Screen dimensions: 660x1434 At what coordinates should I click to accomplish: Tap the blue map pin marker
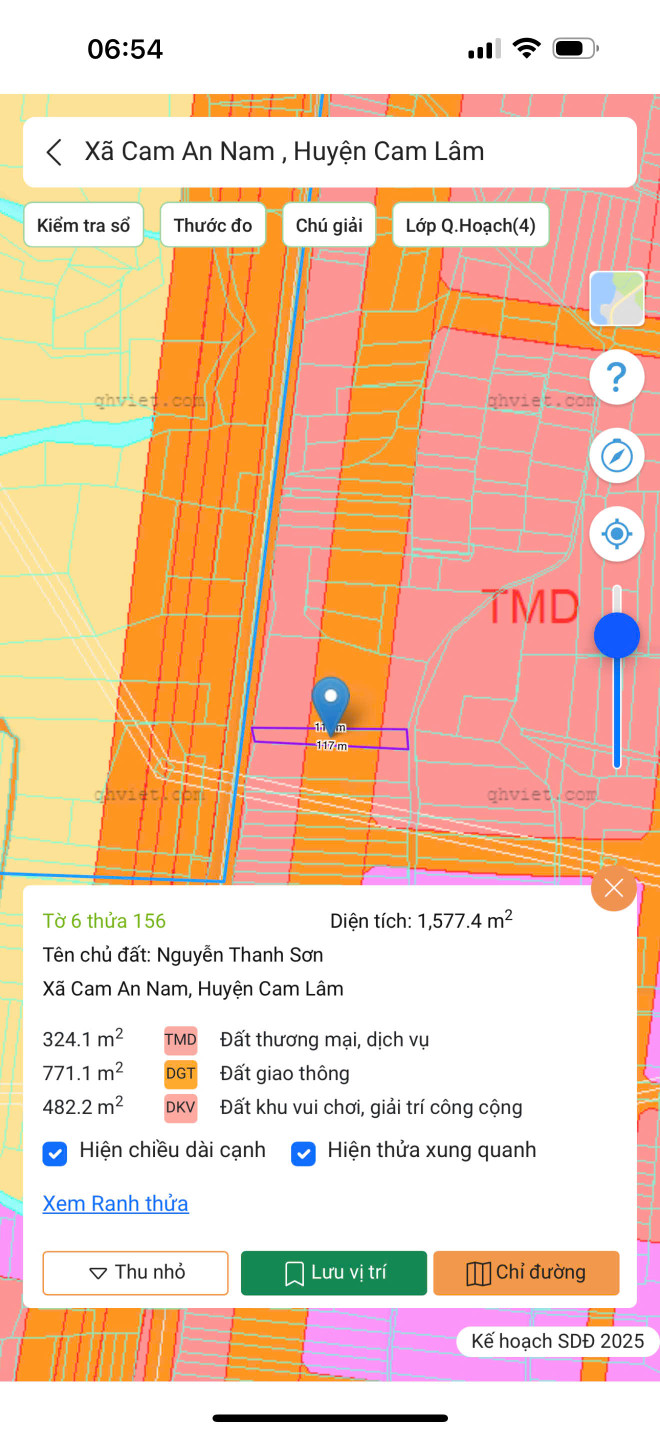[x=331, y=699]
